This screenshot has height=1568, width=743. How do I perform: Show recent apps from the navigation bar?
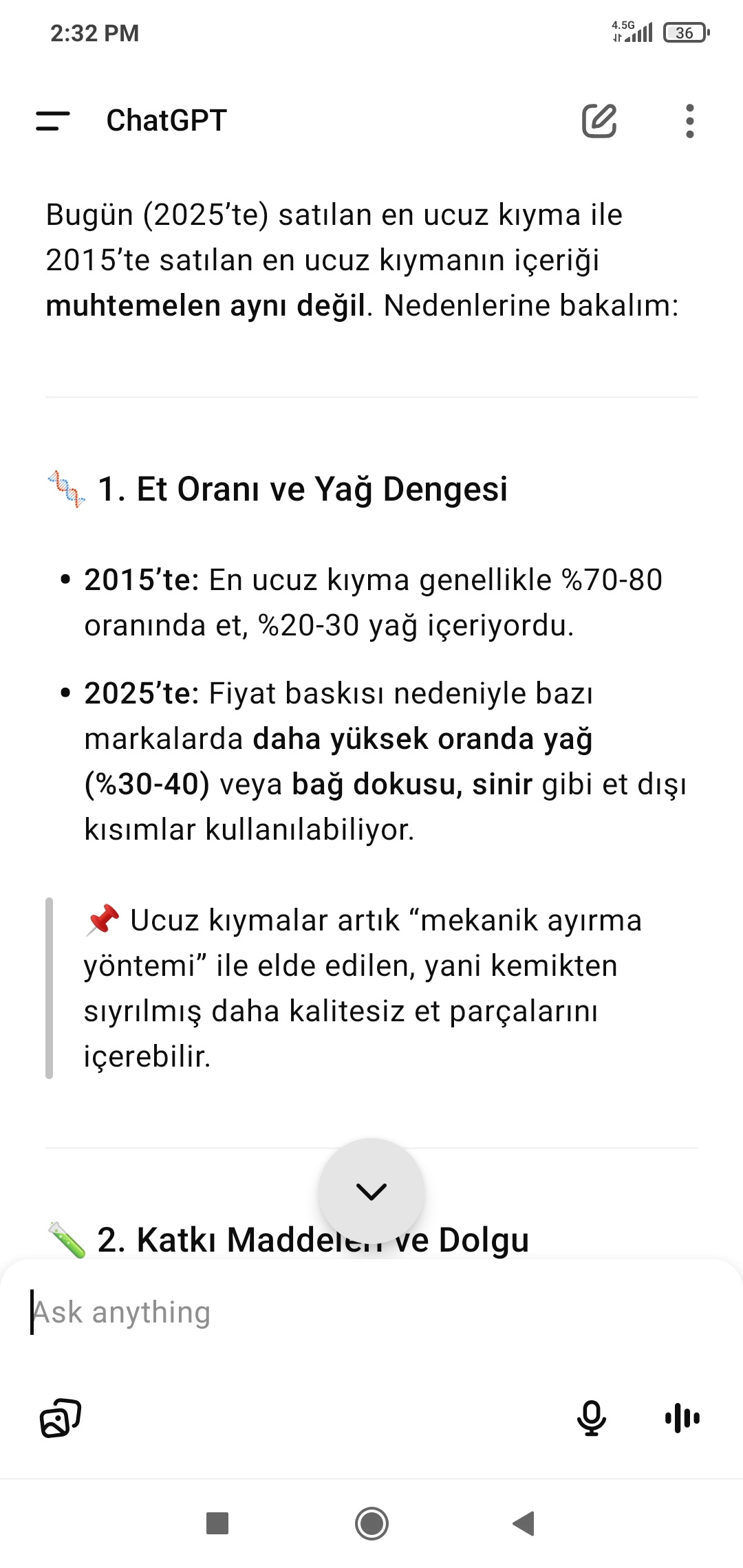click(x=217, y=1523)
